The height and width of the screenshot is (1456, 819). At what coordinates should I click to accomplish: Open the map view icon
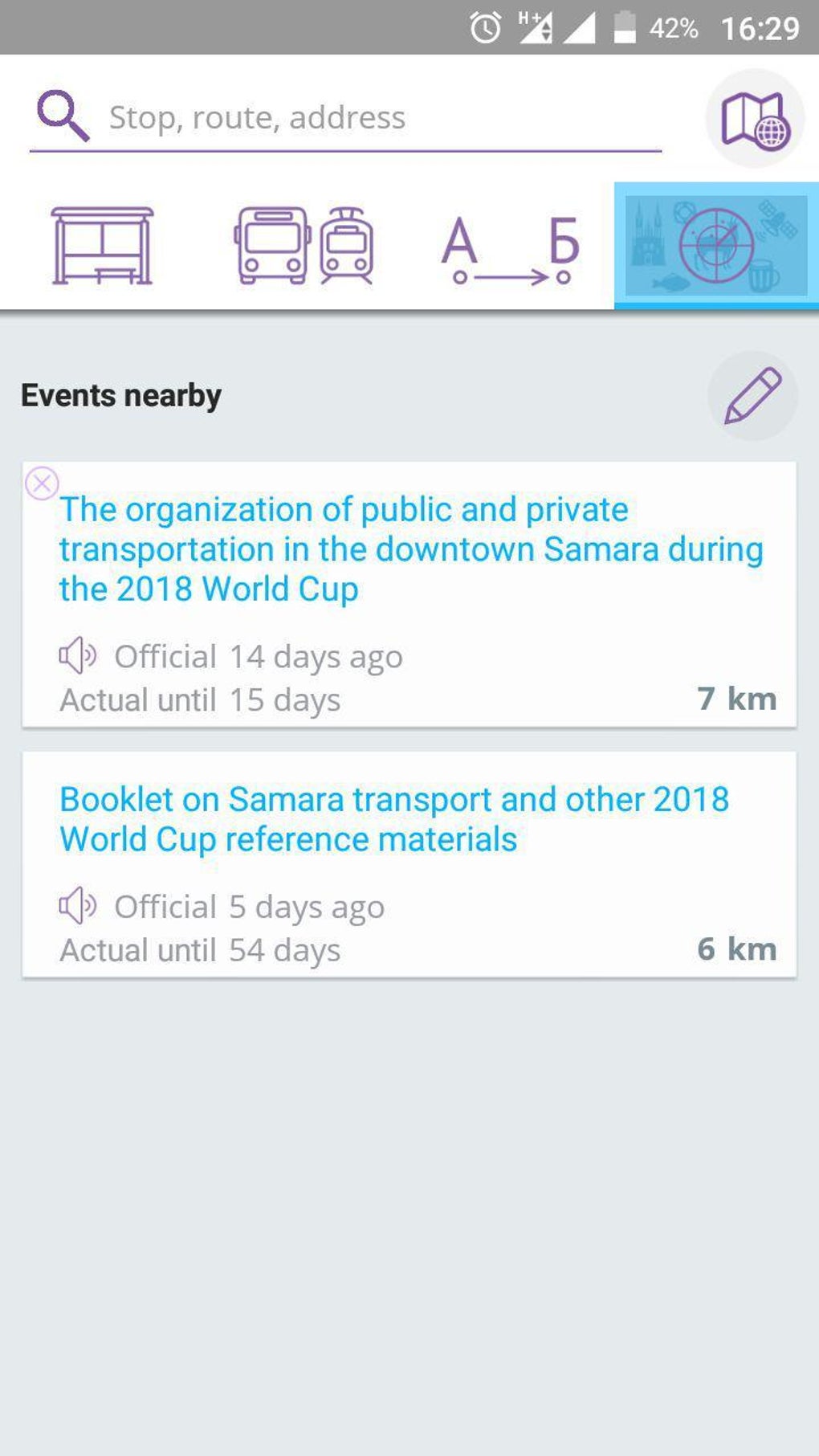pos(754,119)
